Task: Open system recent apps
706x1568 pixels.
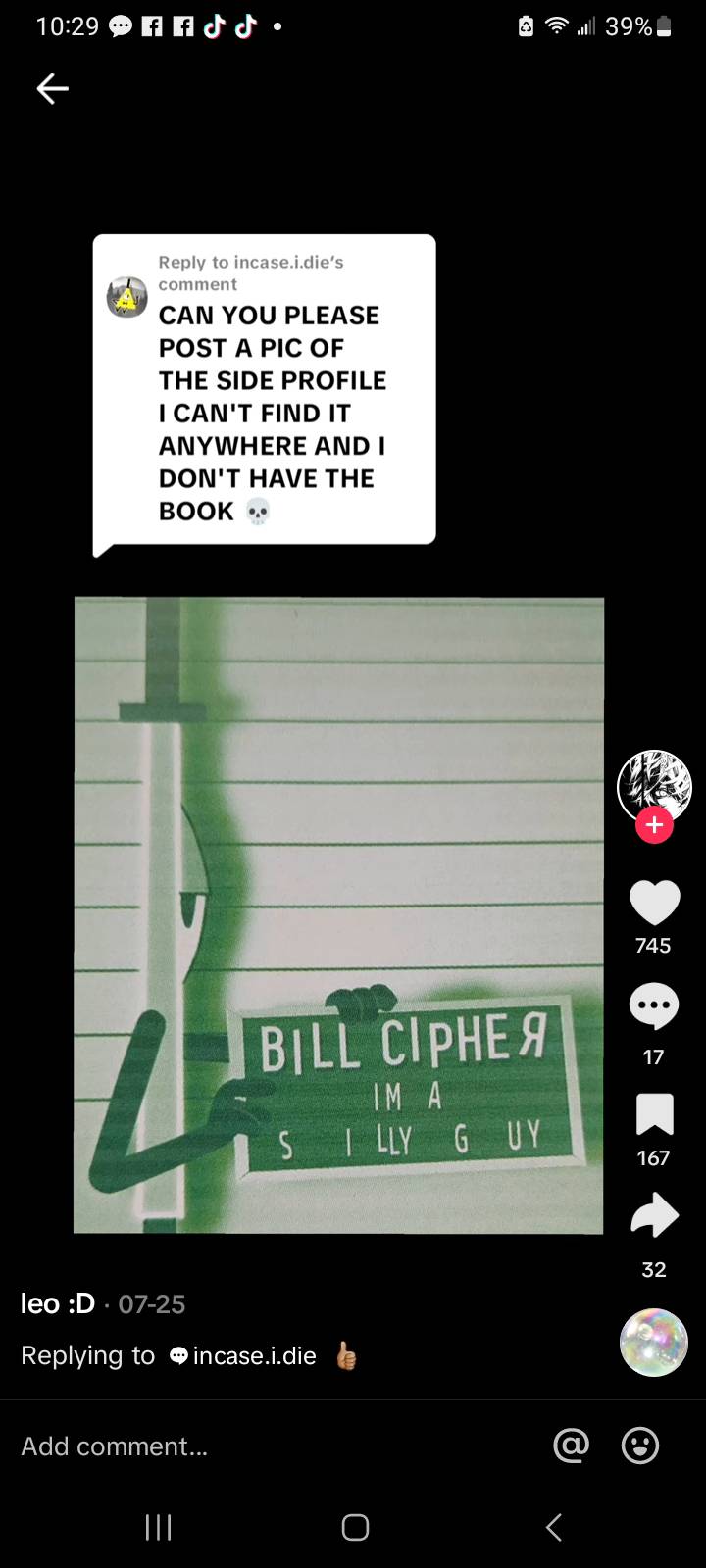Action: [158, 1527]
